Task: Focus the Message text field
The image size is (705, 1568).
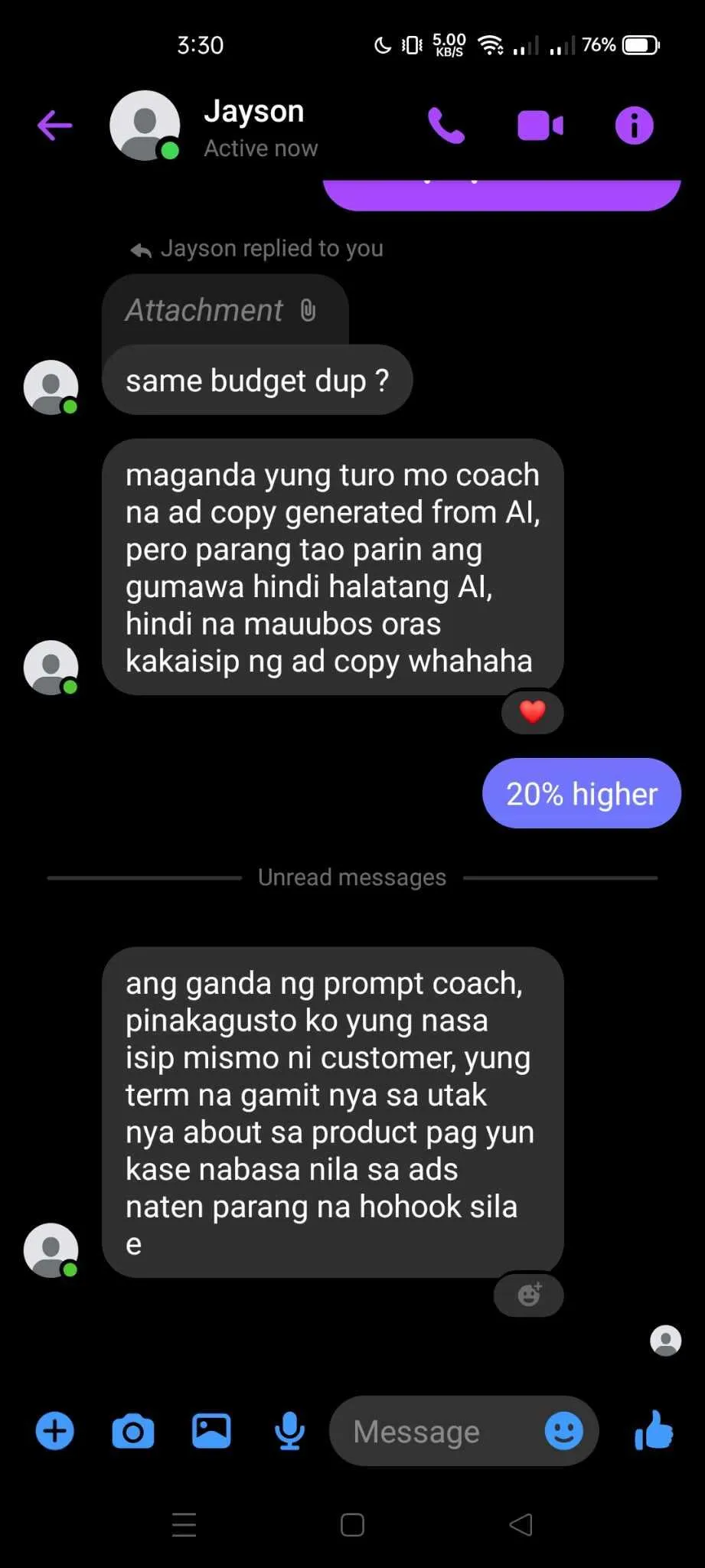Action: point(436,1431)
